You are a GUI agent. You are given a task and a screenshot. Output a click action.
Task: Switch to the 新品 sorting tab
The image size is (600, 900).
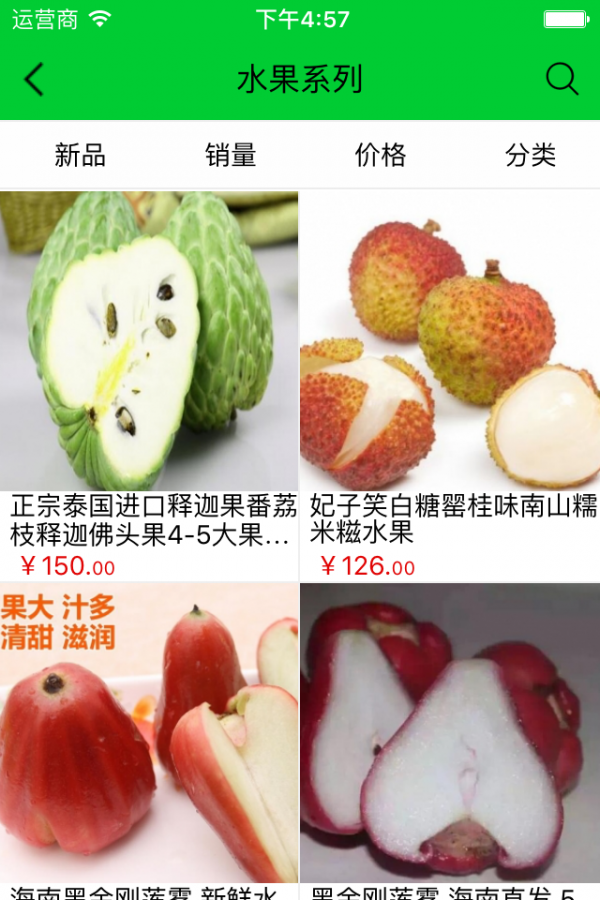click(x=80, y=155)
